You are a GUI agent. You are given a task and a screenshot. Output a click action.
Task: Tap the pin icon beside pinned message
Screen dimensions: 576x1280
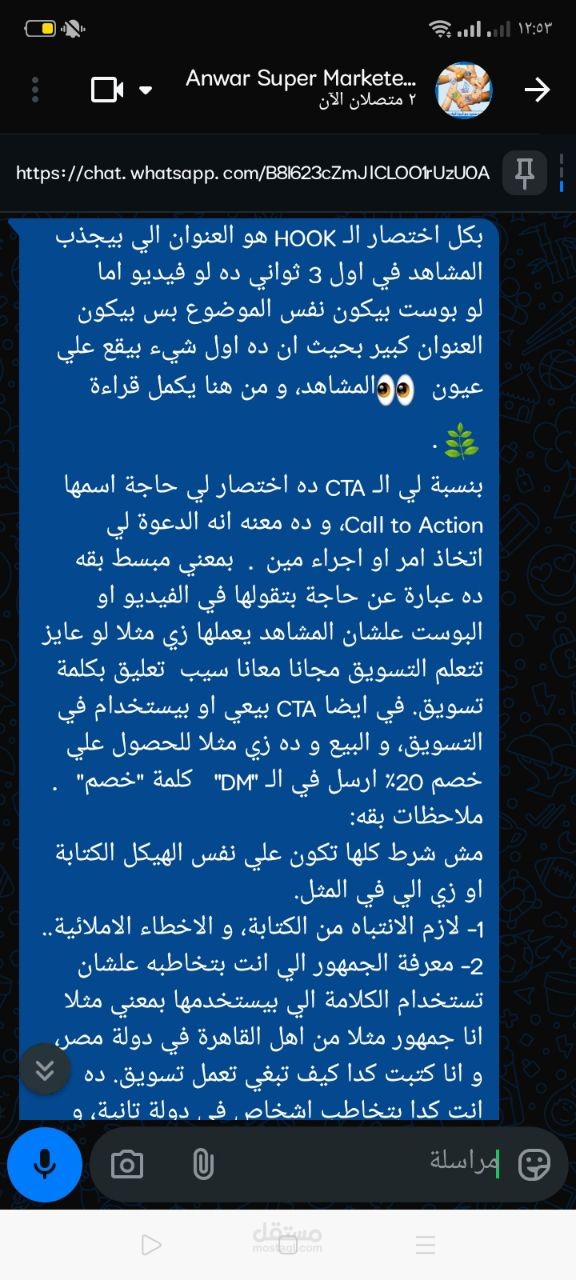pos(524,172)
